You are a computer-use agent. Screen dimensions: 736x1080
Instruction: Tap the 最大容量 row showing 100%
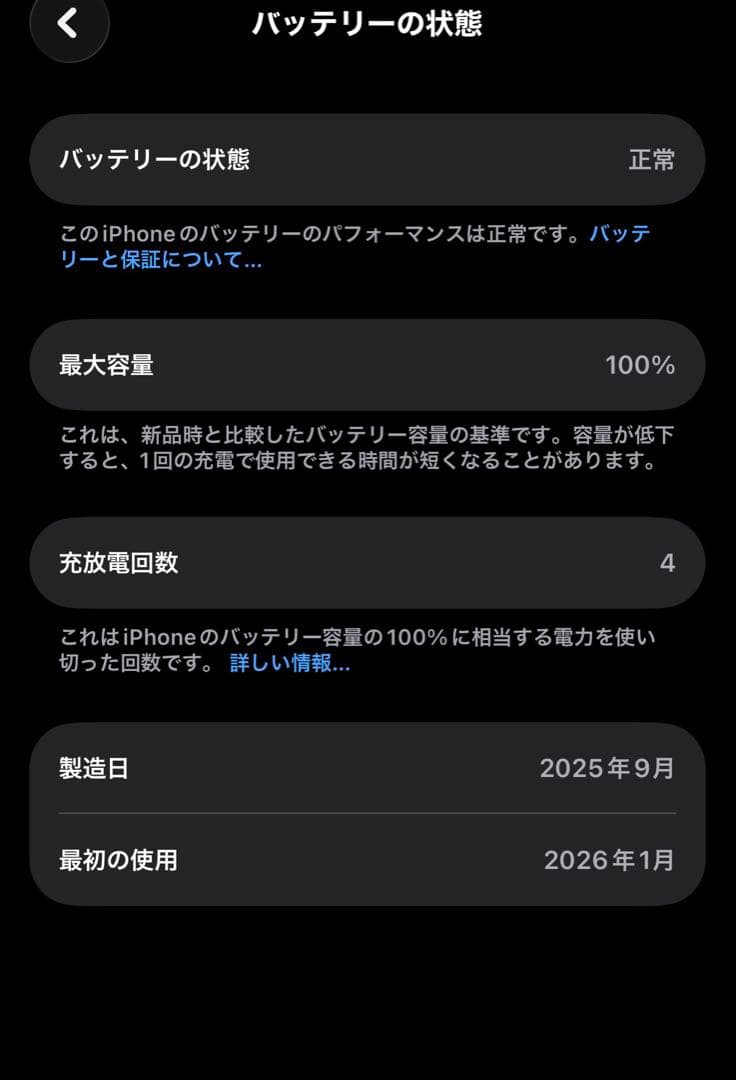(368, 365)
